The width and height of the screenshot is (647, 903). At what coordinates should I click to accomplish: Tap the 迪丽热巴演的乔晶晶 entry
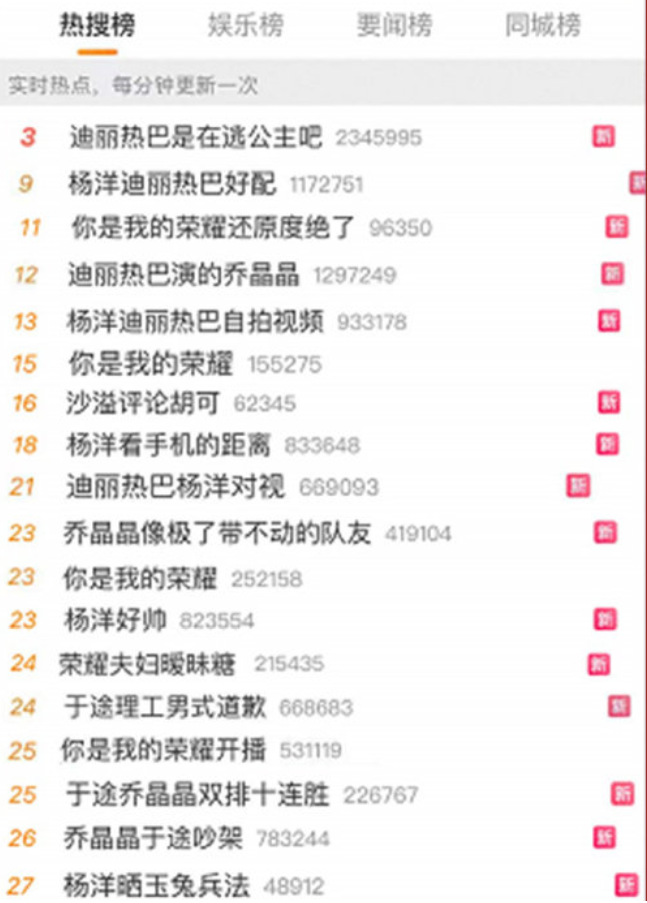184,274
